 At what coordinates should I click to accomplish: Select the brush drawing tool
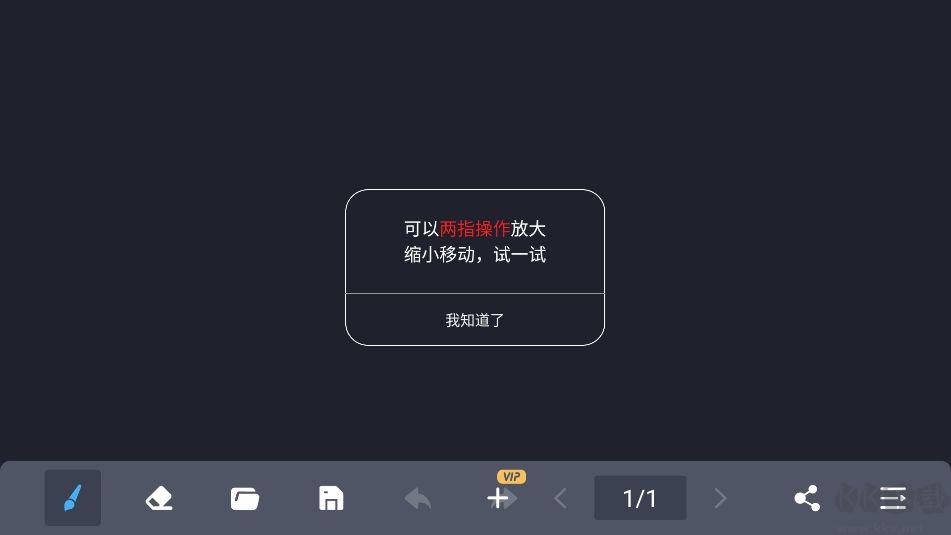73,498
